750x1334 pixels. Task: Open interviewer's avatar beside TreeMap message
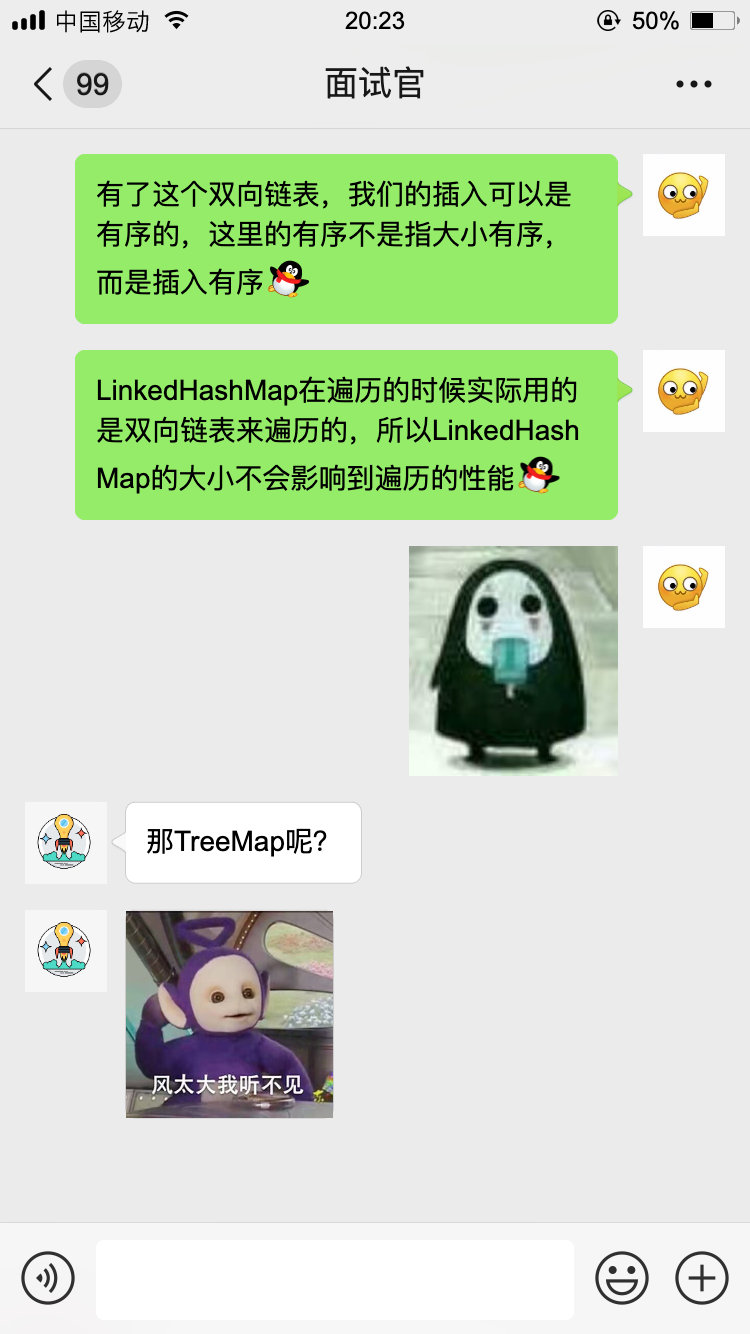(x=66, y=842)
